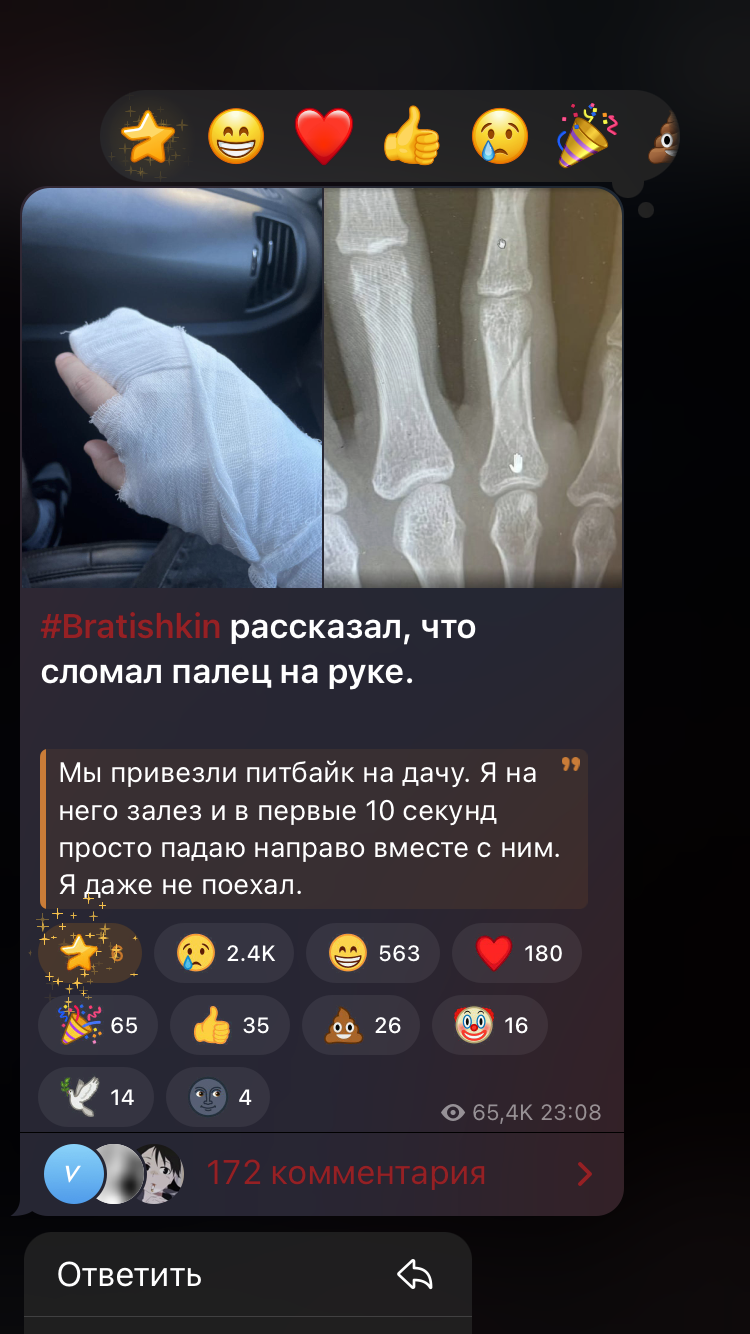Open the bandaged hand photo
750x1334 pixels.
point(172,388)
